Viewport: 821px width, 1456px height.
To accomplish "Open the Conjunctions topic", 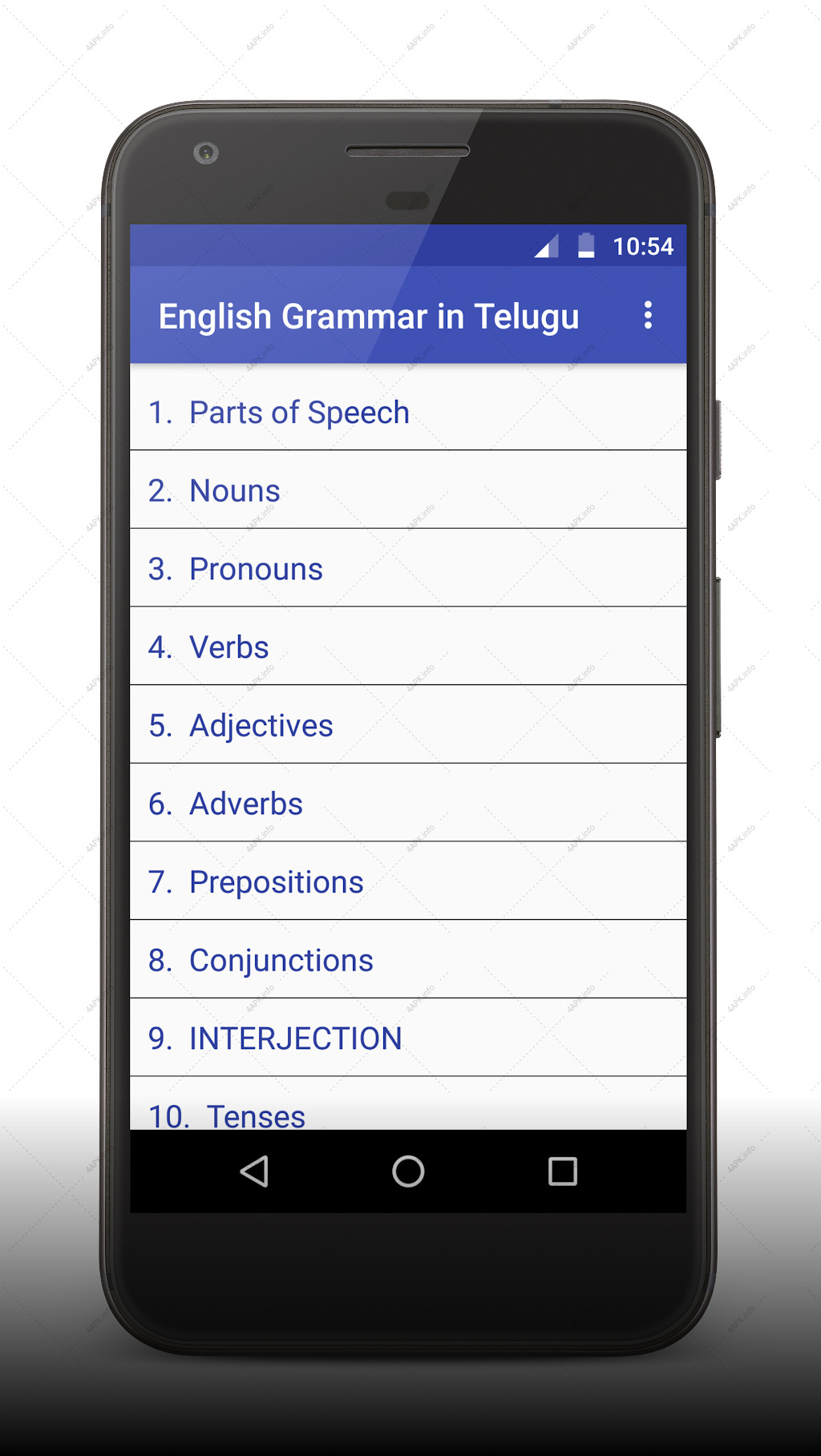I will (x=408, y=959).
